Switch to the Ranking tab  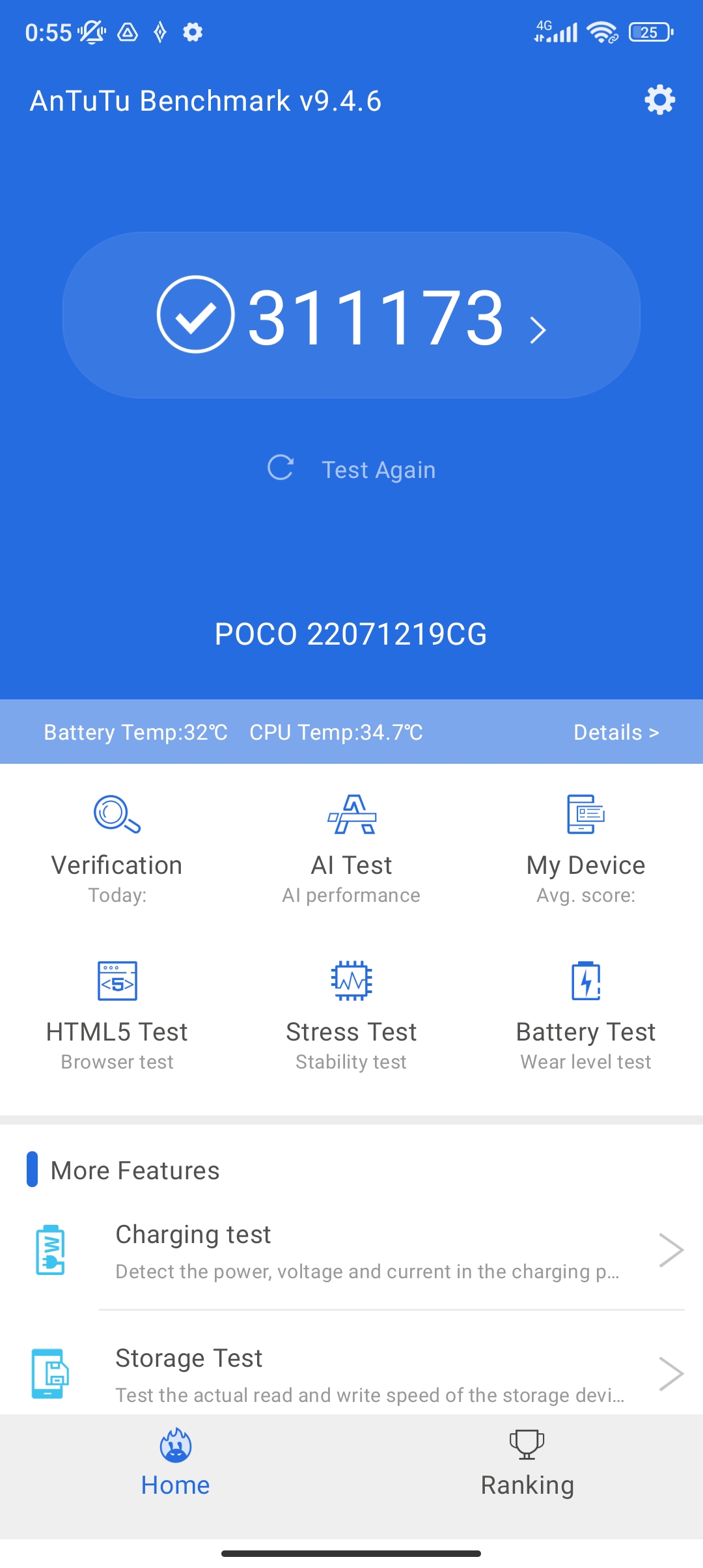(x=527, y=1465)
